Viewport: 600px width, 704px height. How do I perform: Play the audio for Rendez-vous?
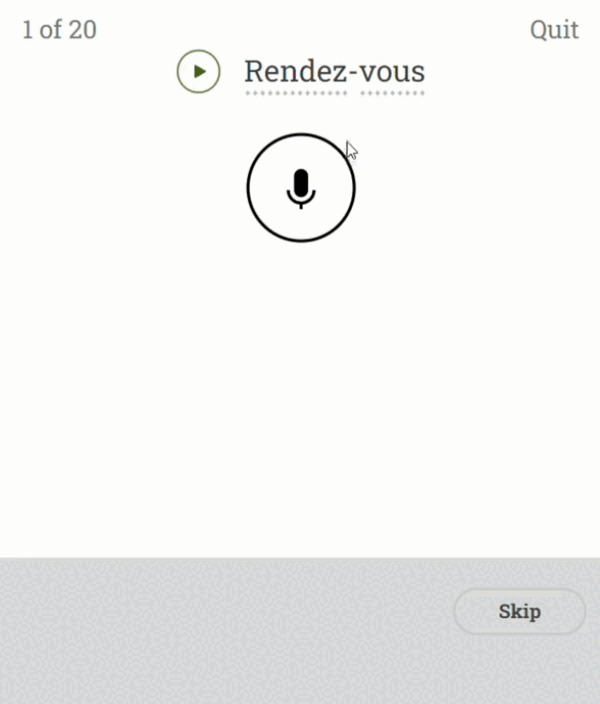pos(198,72)
